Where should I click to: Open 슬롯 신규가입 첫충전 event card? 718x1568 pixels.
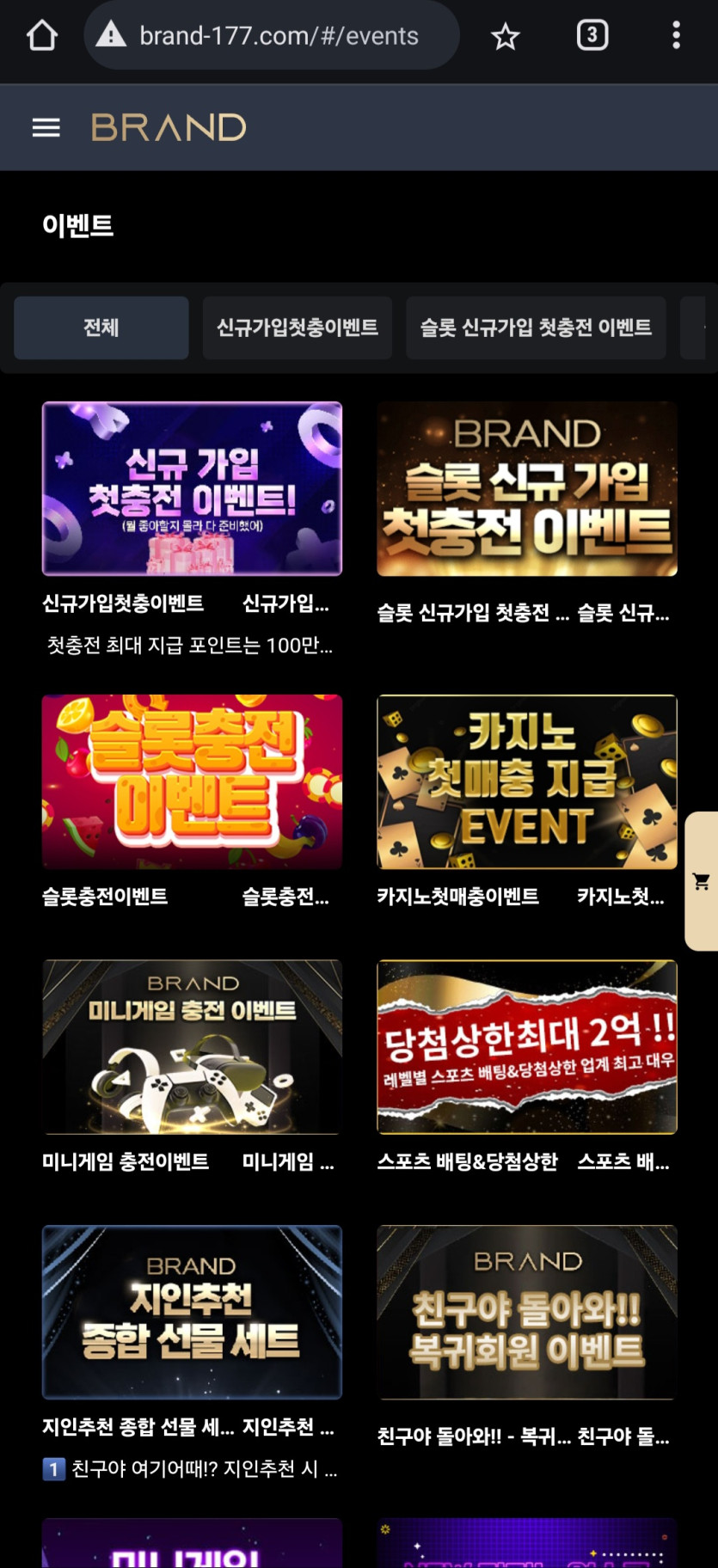[526, 488]
